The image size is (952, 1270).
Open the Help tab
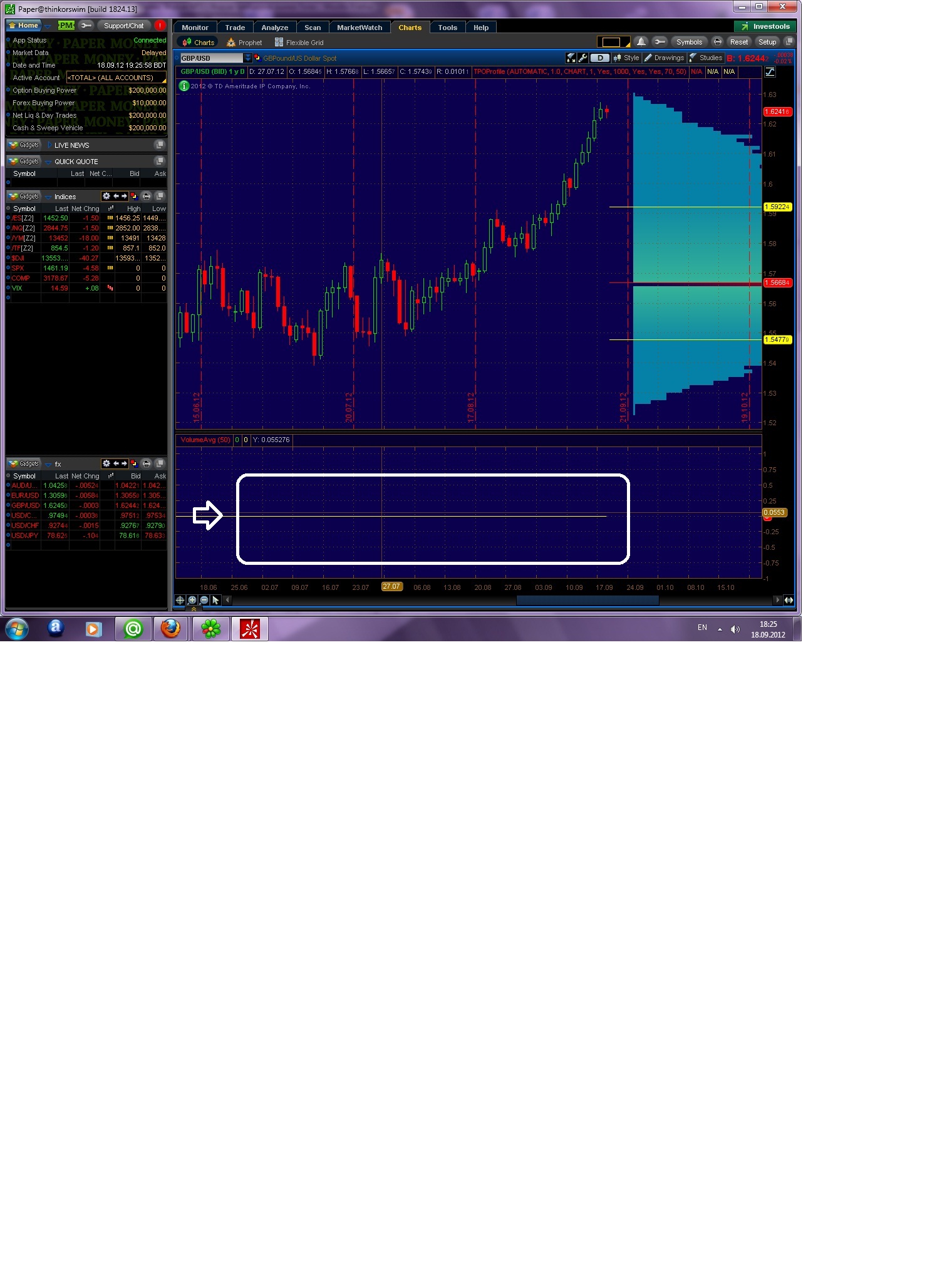(x=480, y=28)
